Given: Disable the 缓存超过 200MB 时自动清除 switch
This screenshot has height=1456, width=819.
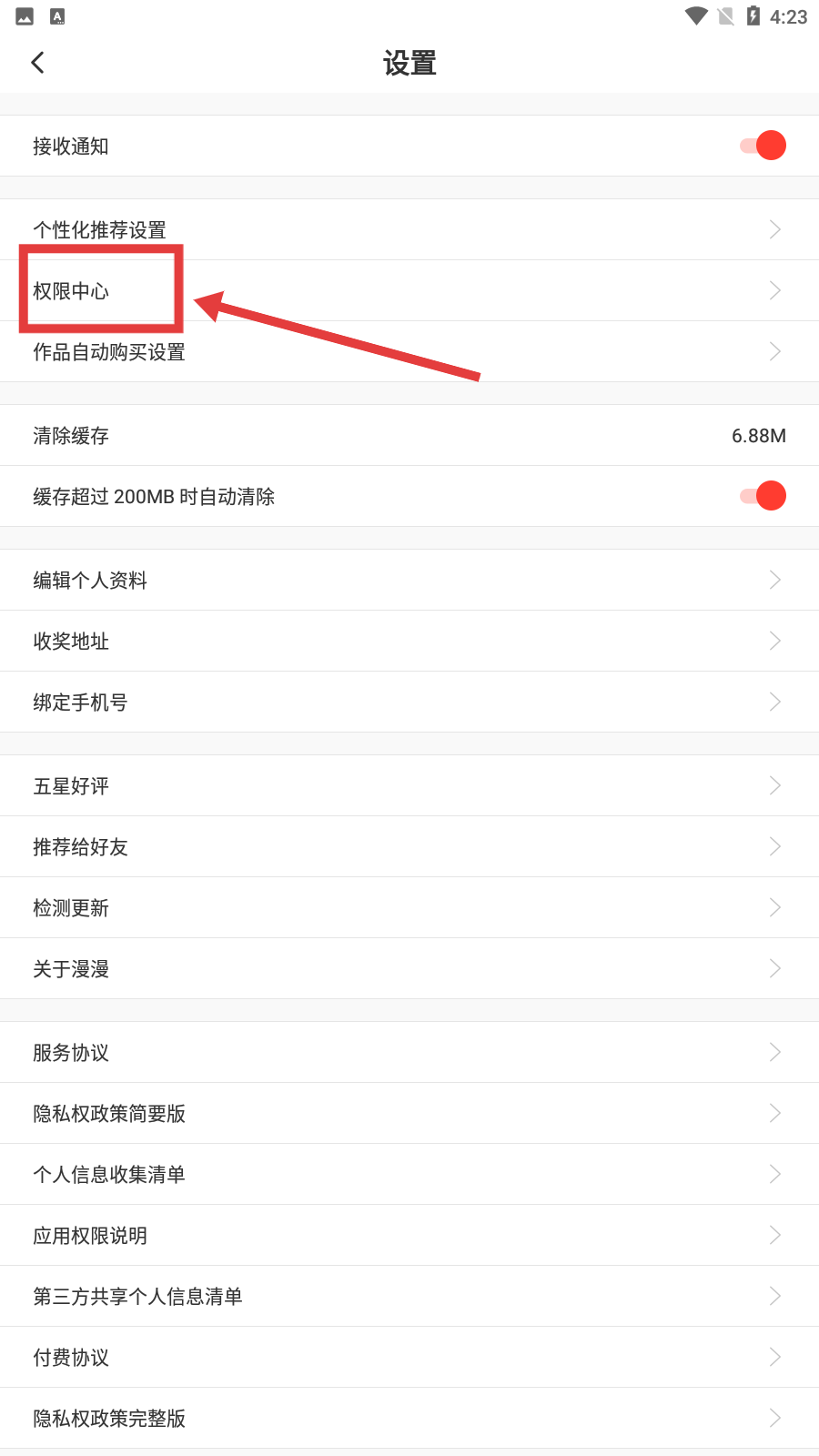Looking at the screenshot, I should click(763, 496).
